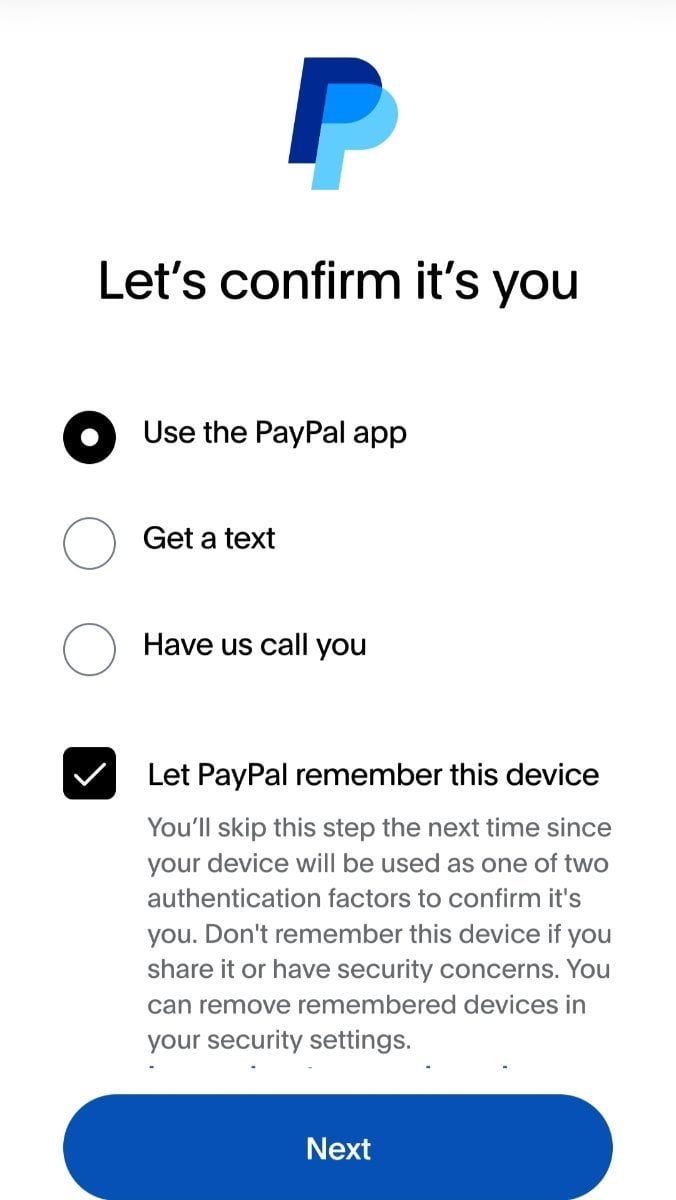676x1200 pixels.
Task: Select the Have us call you option
Action: point(89,649)
